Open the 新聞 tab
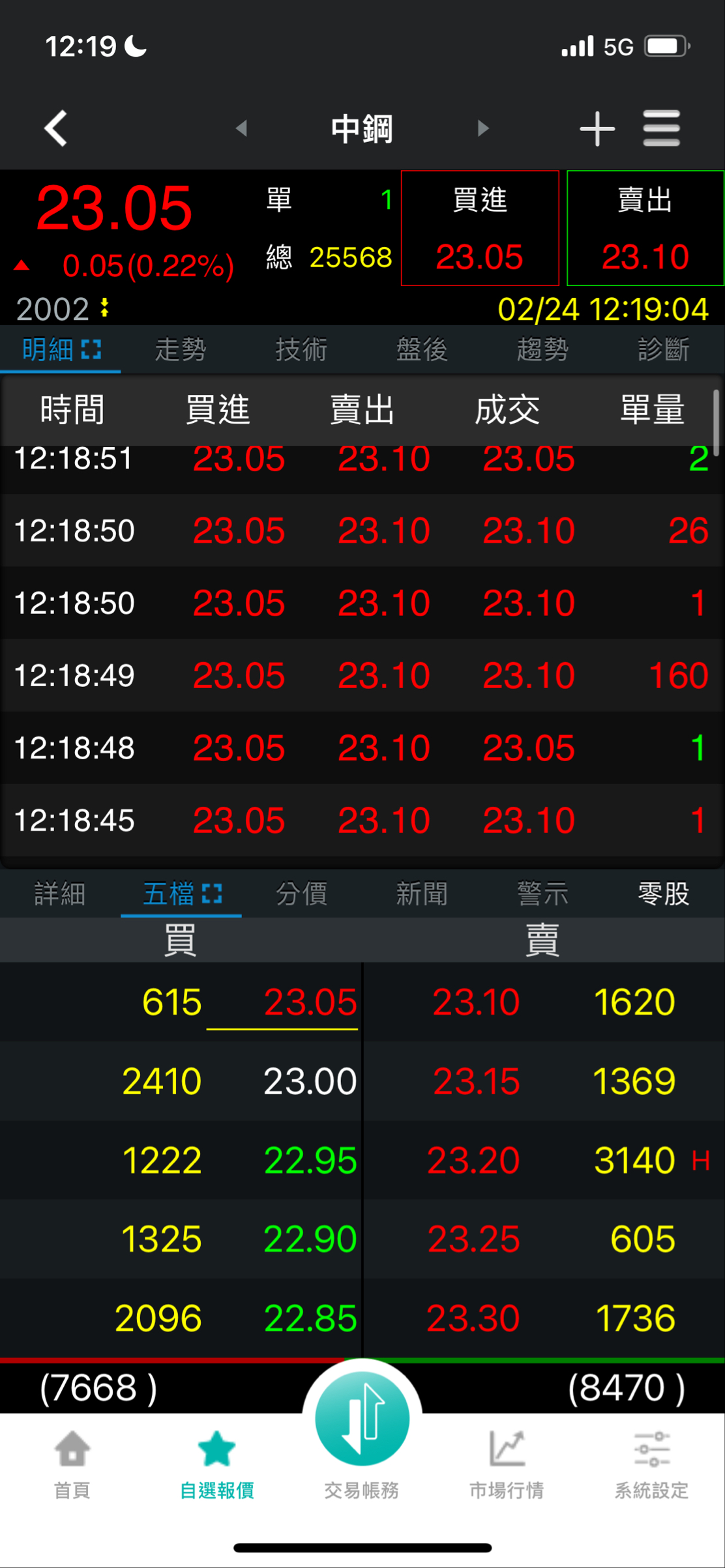This screenshot has width=725, height=1568. tap(422, 893)
